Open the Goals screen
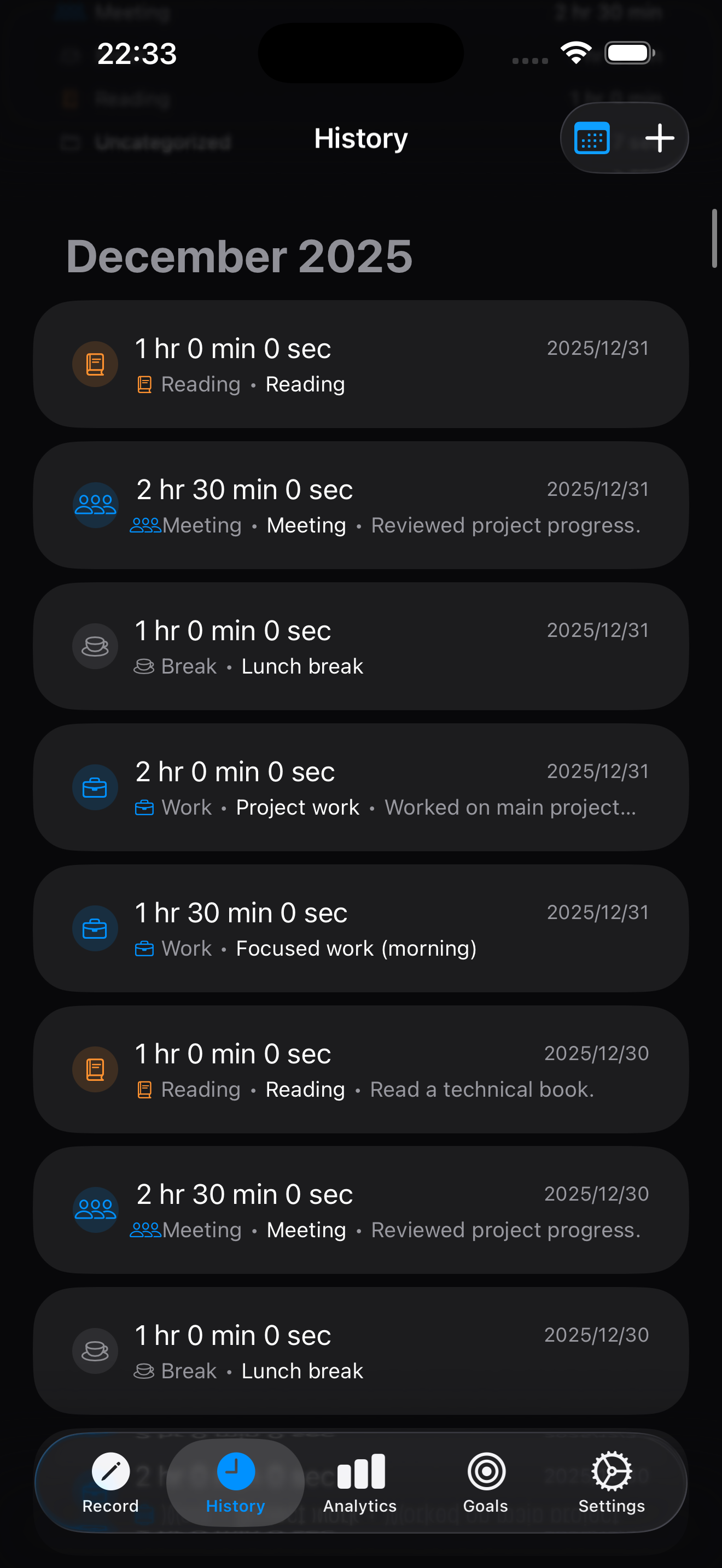This screenshot has height=1568, width=722. coord(485,1483)
